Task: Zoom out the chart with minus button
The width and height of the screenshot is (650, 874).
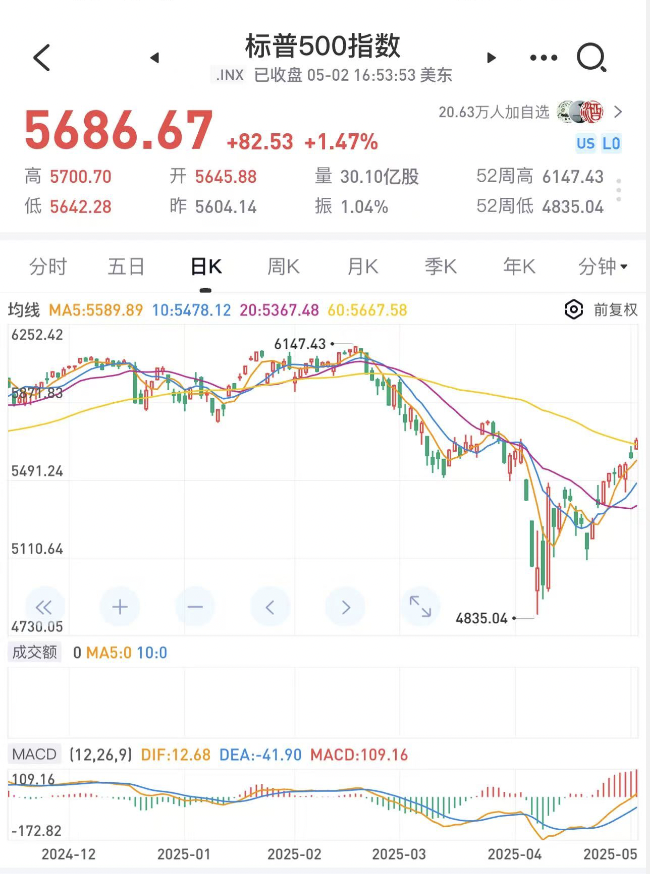Action: (x=195, y=606)
